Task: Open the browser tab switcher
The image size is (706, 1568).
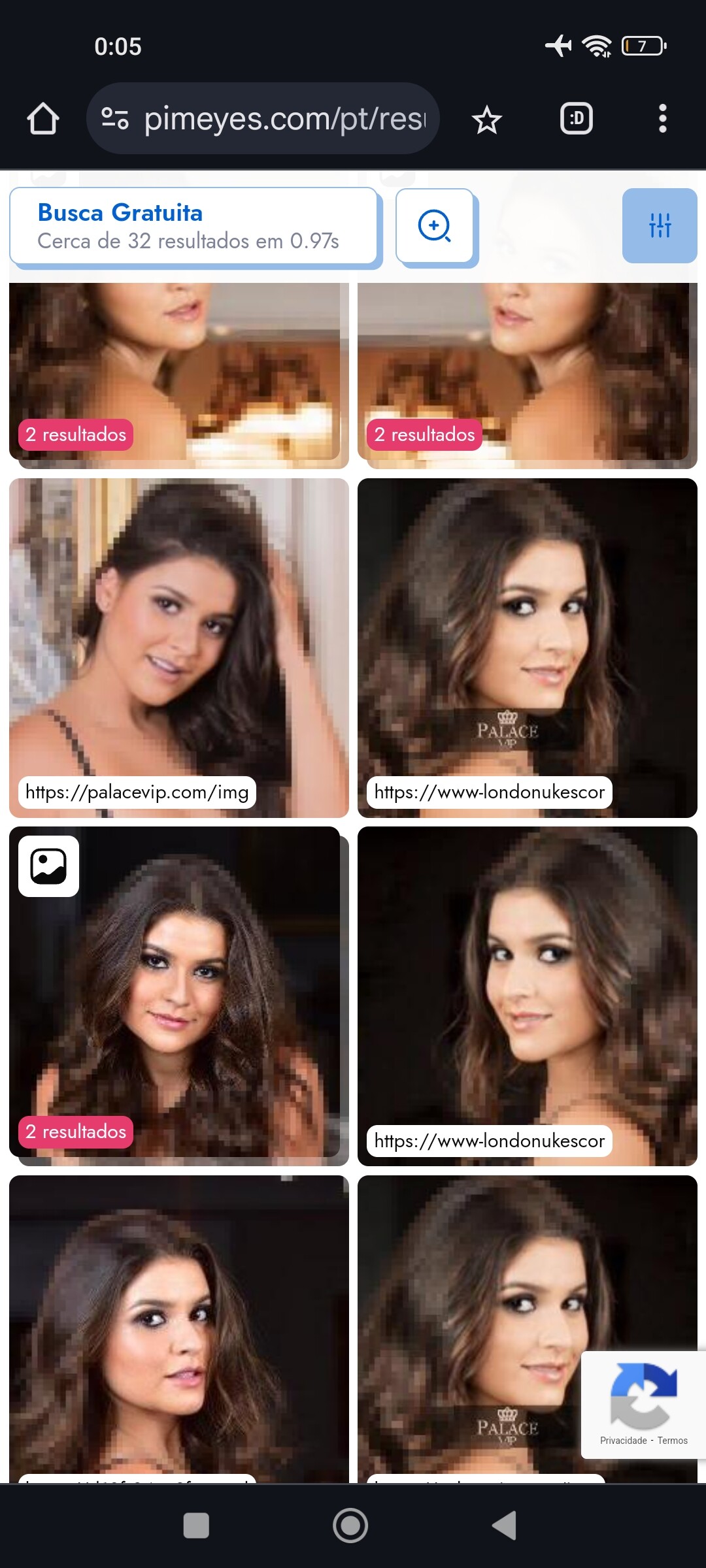Action: pos(576,119)
